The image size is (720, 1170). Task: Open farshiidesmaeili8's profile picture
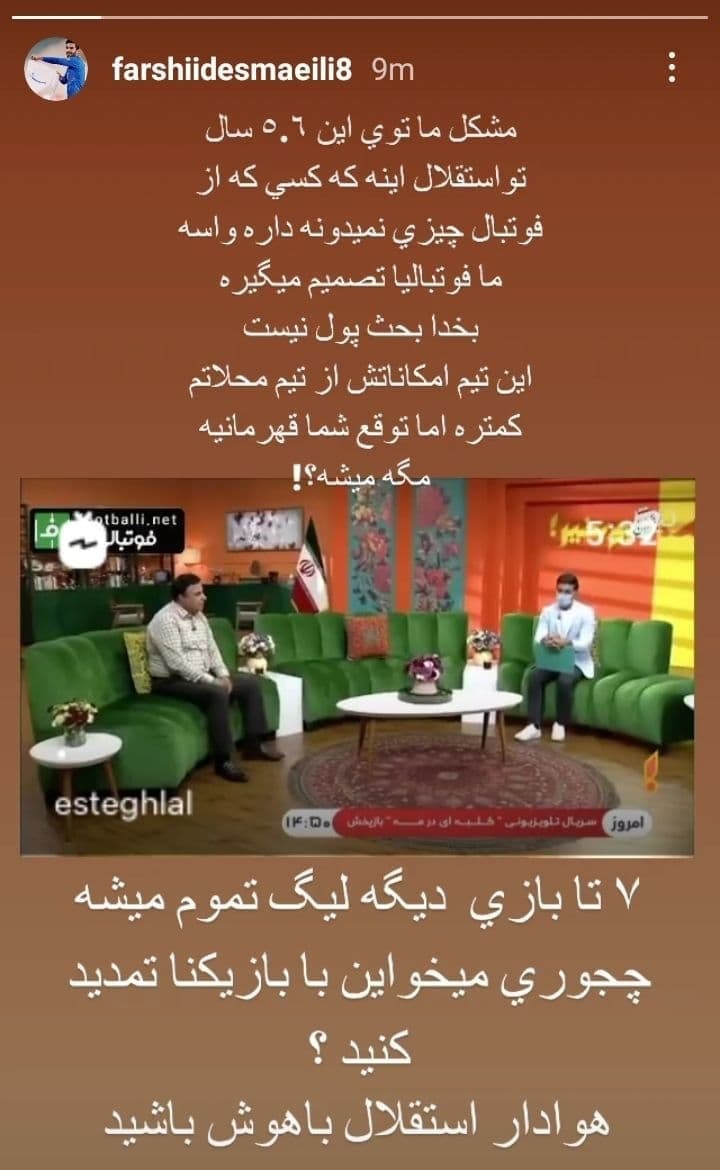(56, 69)
